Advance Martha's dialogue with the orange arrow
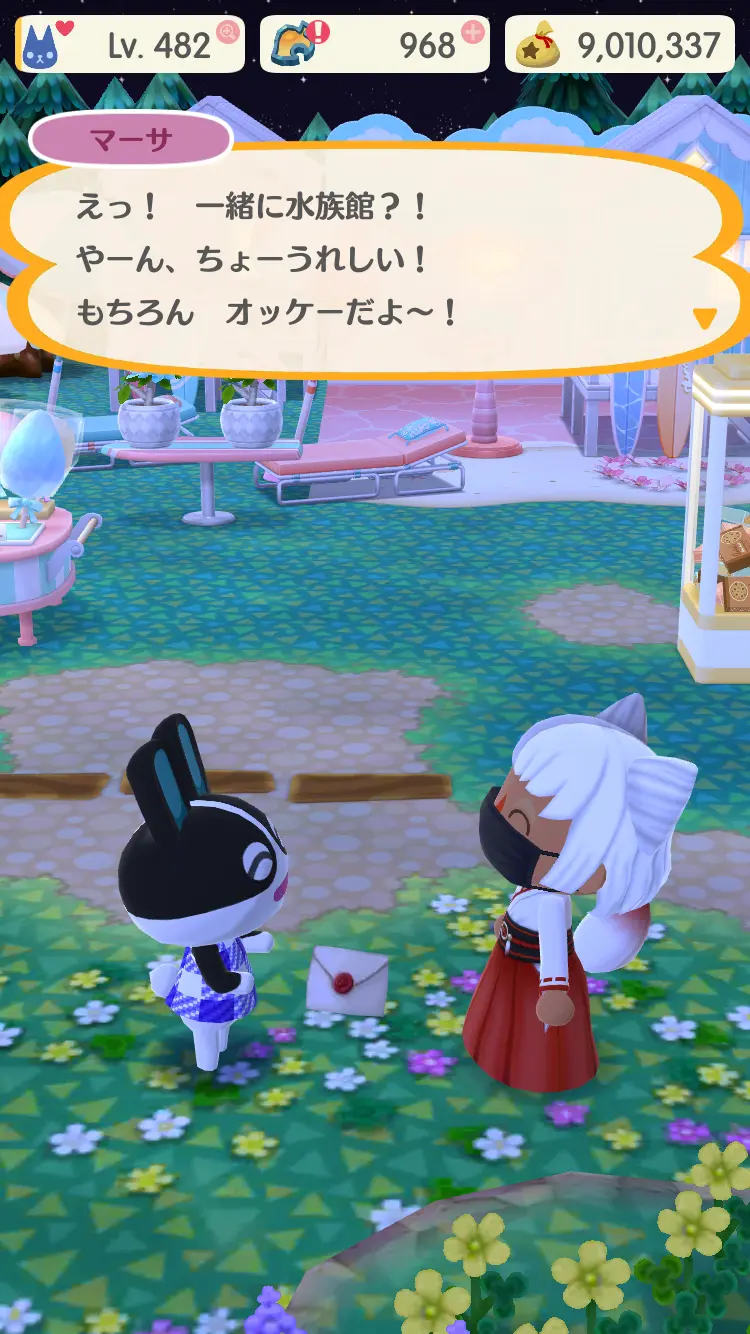 [704, 319]
